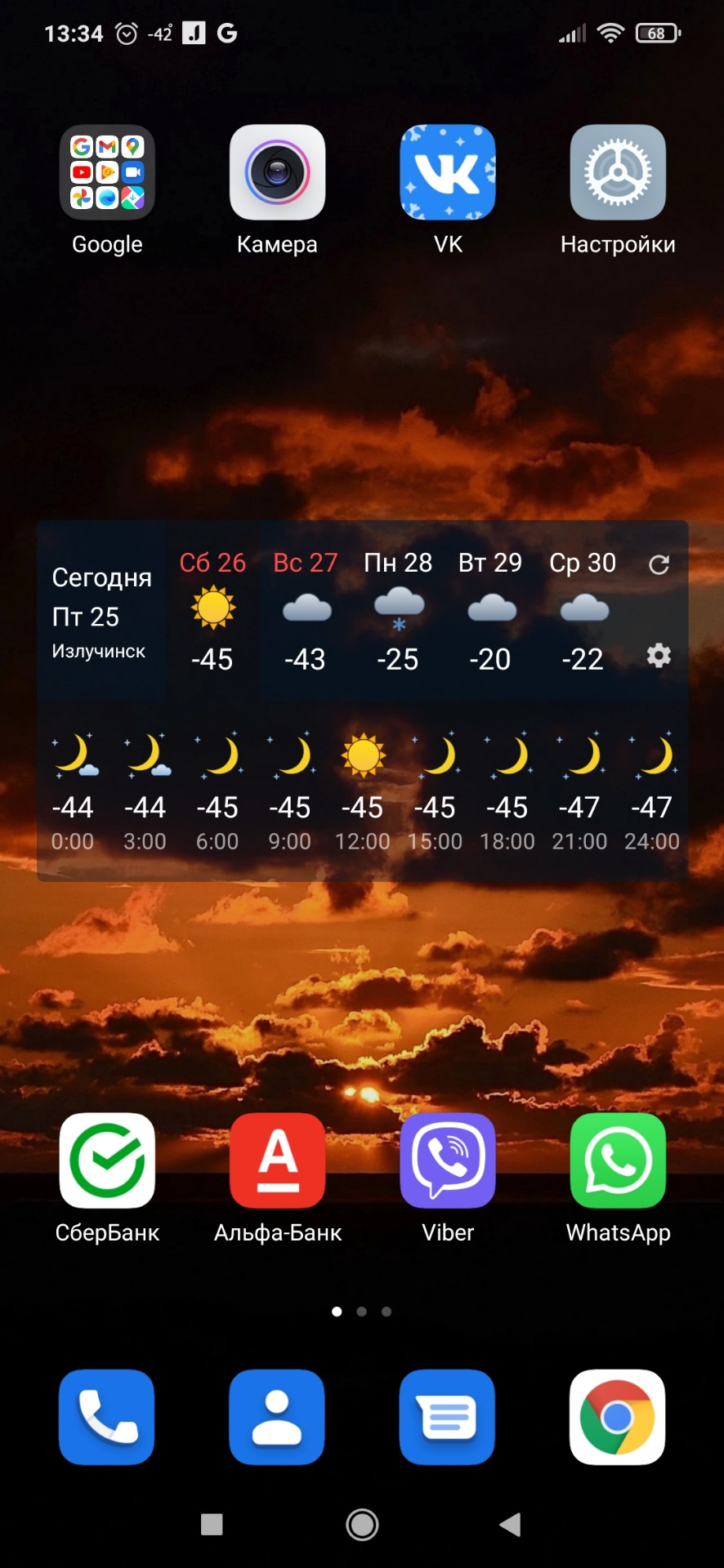Tap the recent apps square button

[x=212, y=1524]
